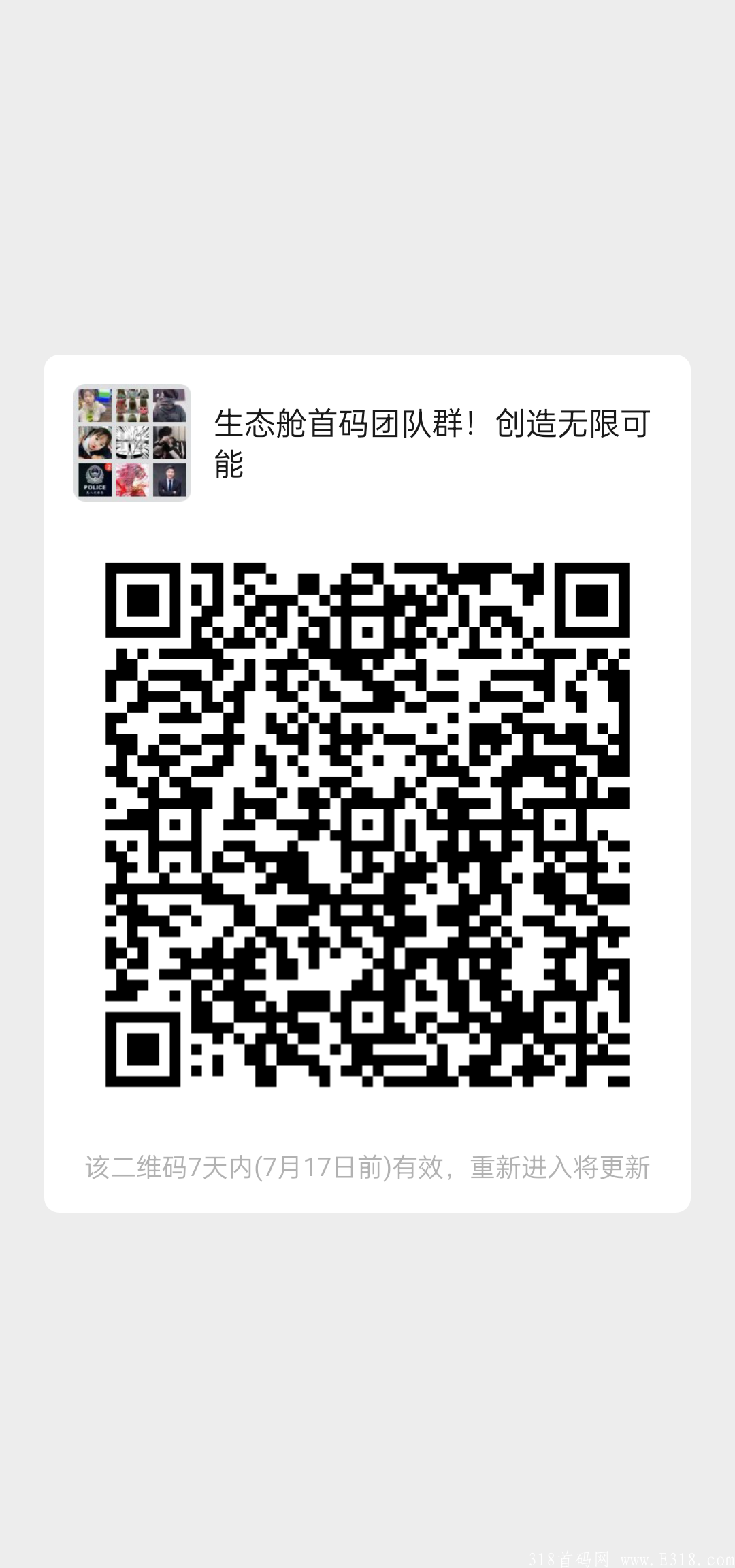Tap the red anime-art avatar in the grid
Viewport: 735px width, 1568px height.
(131, 480)
